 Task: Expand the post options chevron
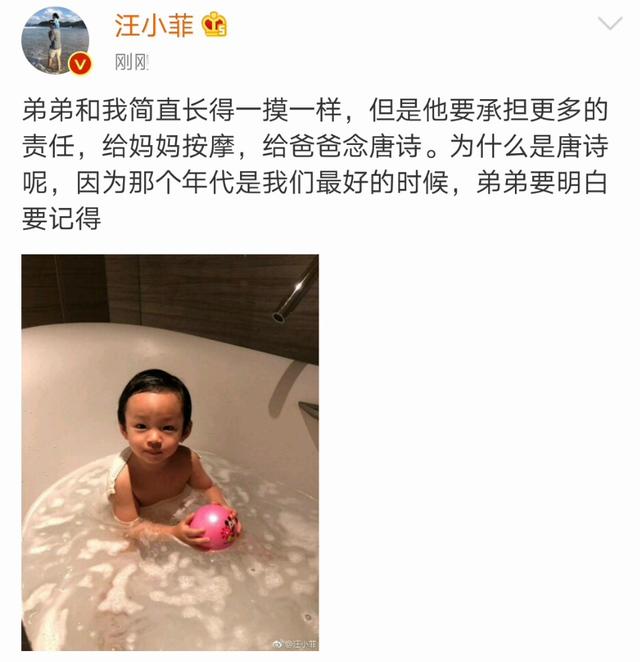[x=609, y=23]
